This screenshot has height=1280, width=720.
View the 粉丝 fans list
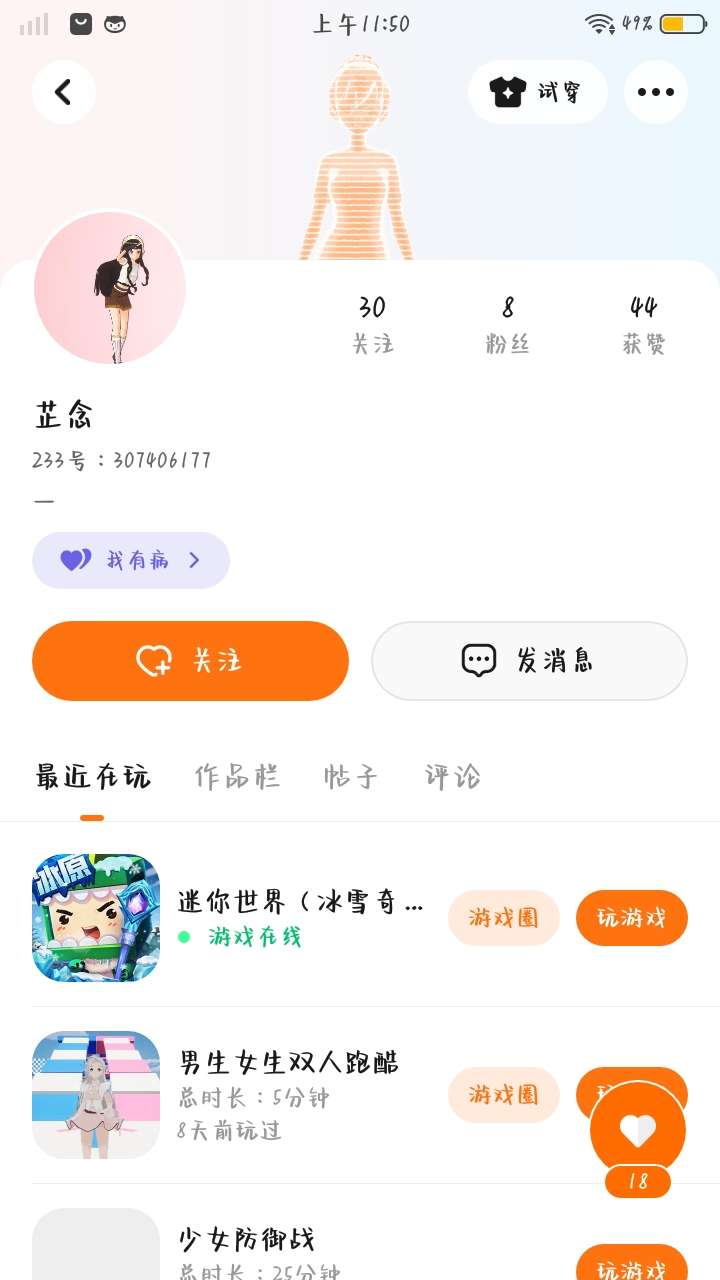(x=507, y=324)
